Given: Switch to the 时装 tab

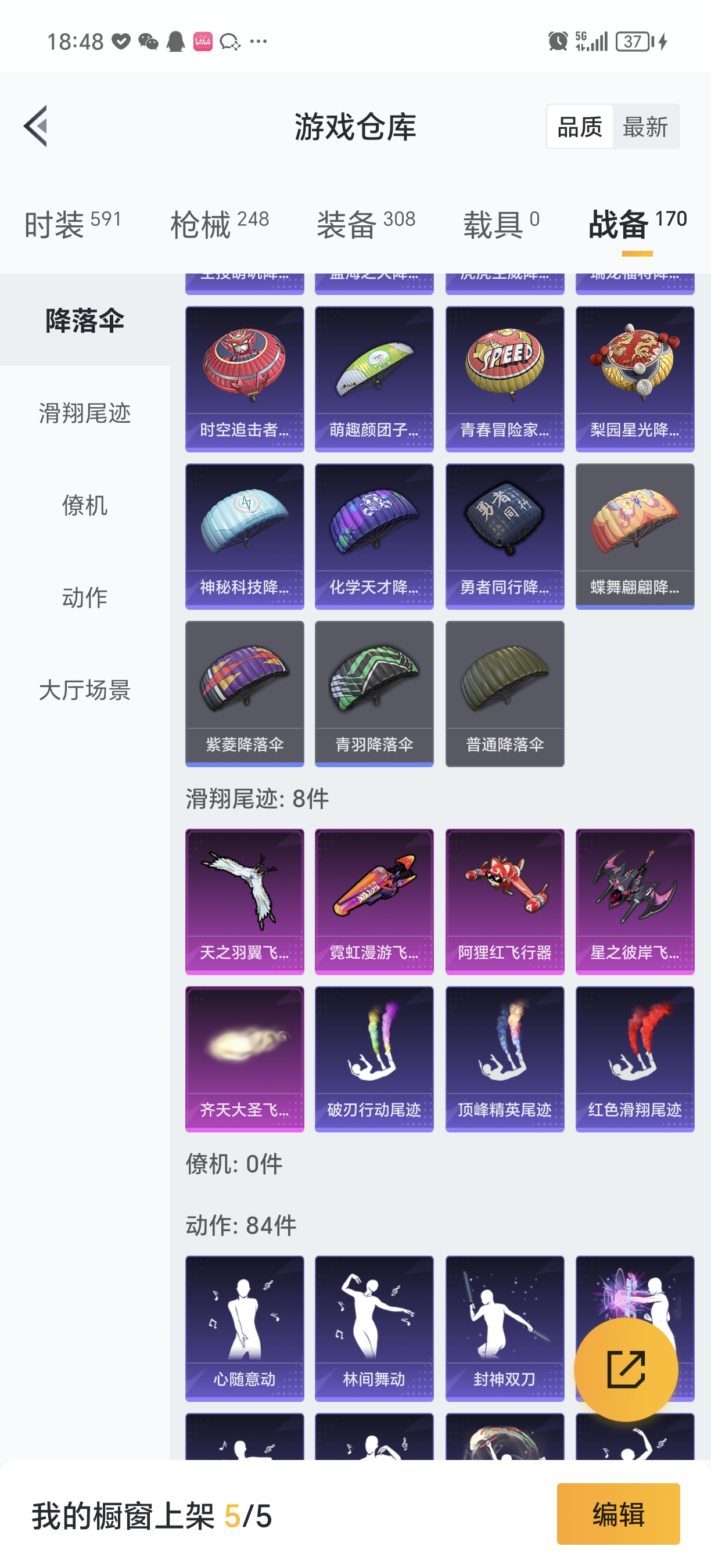Looking at the screenshot, I should 73,224.
